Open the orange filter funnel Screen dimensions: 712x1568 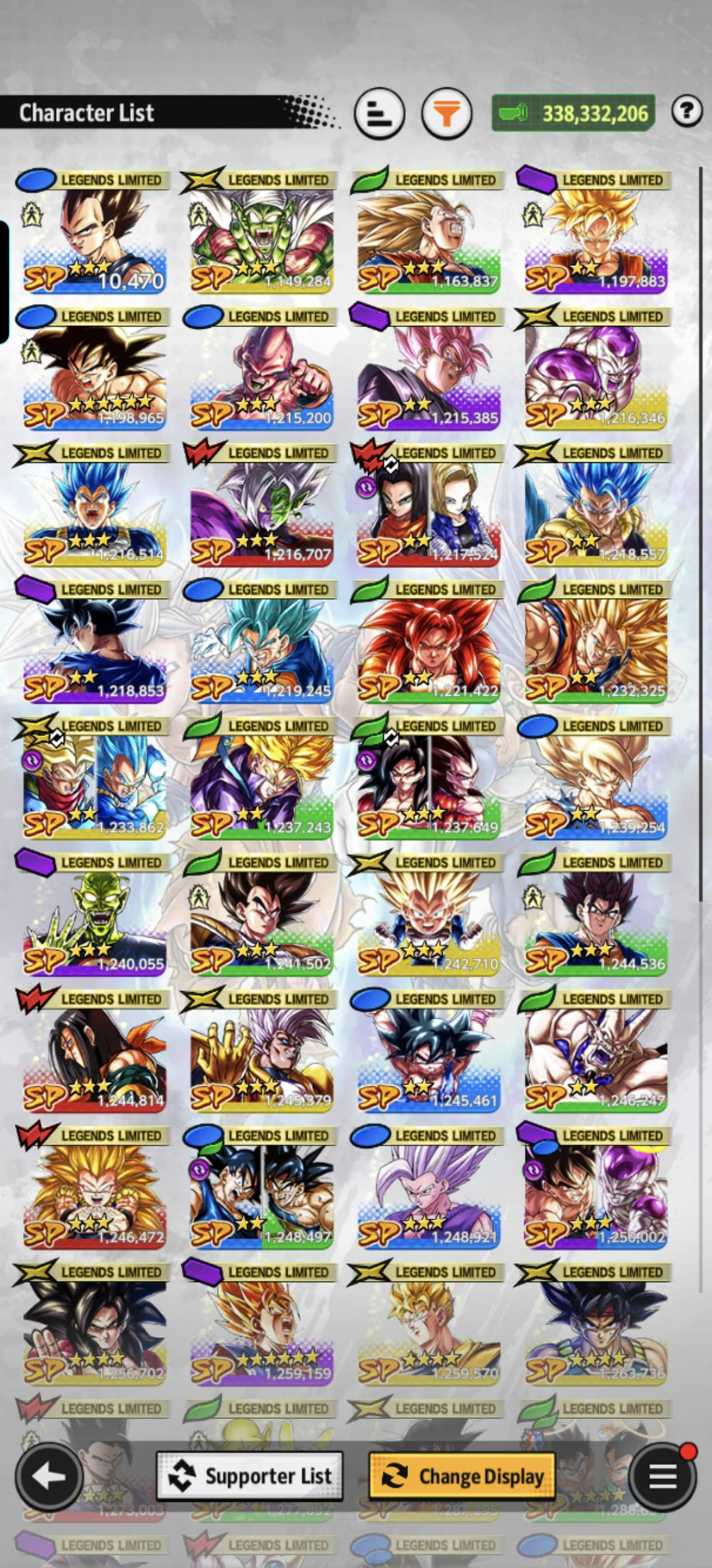pos(447,114)
